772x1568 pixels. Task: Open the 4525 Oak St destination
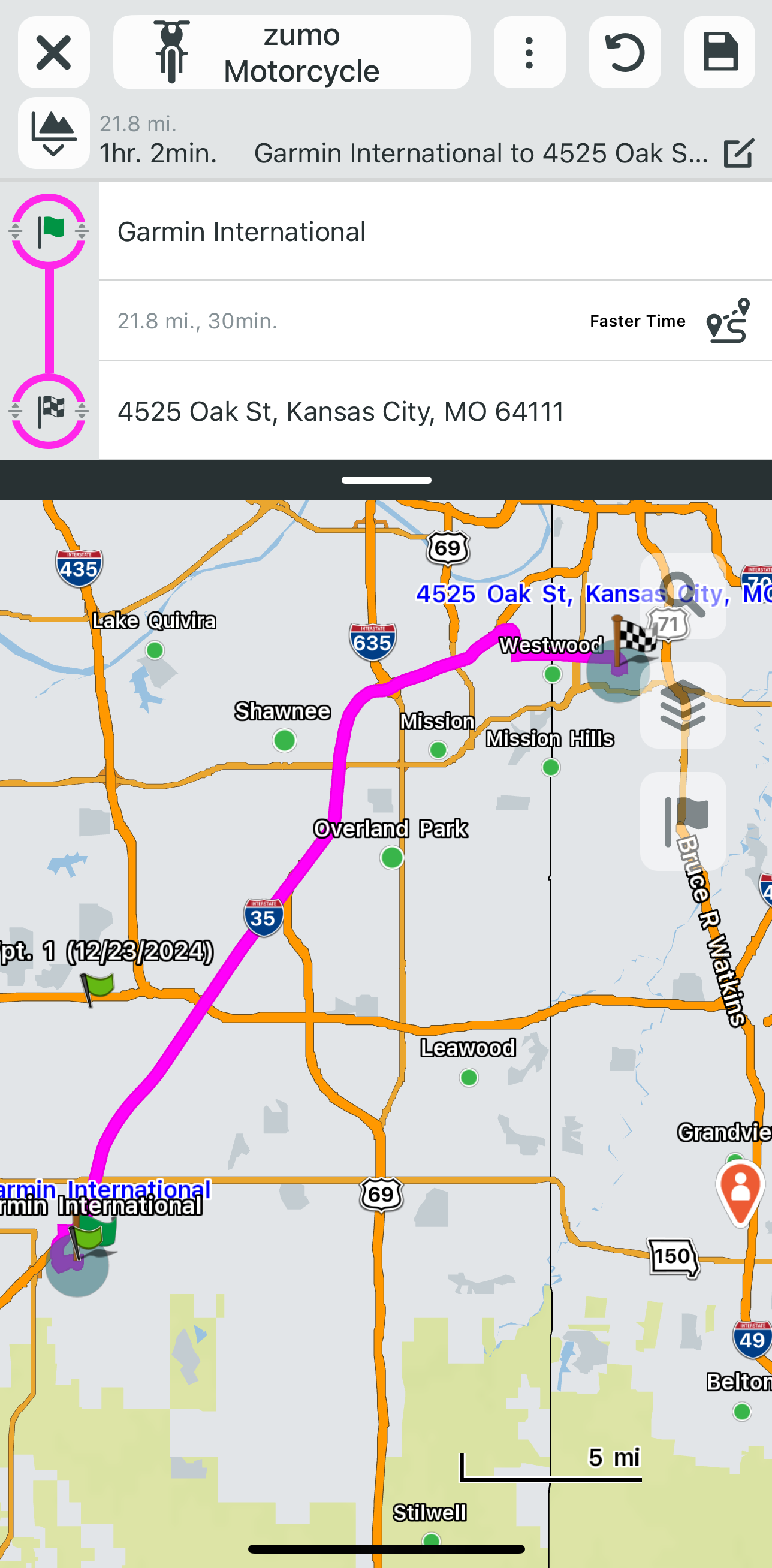pyautogui.click(x=435, y=411)
